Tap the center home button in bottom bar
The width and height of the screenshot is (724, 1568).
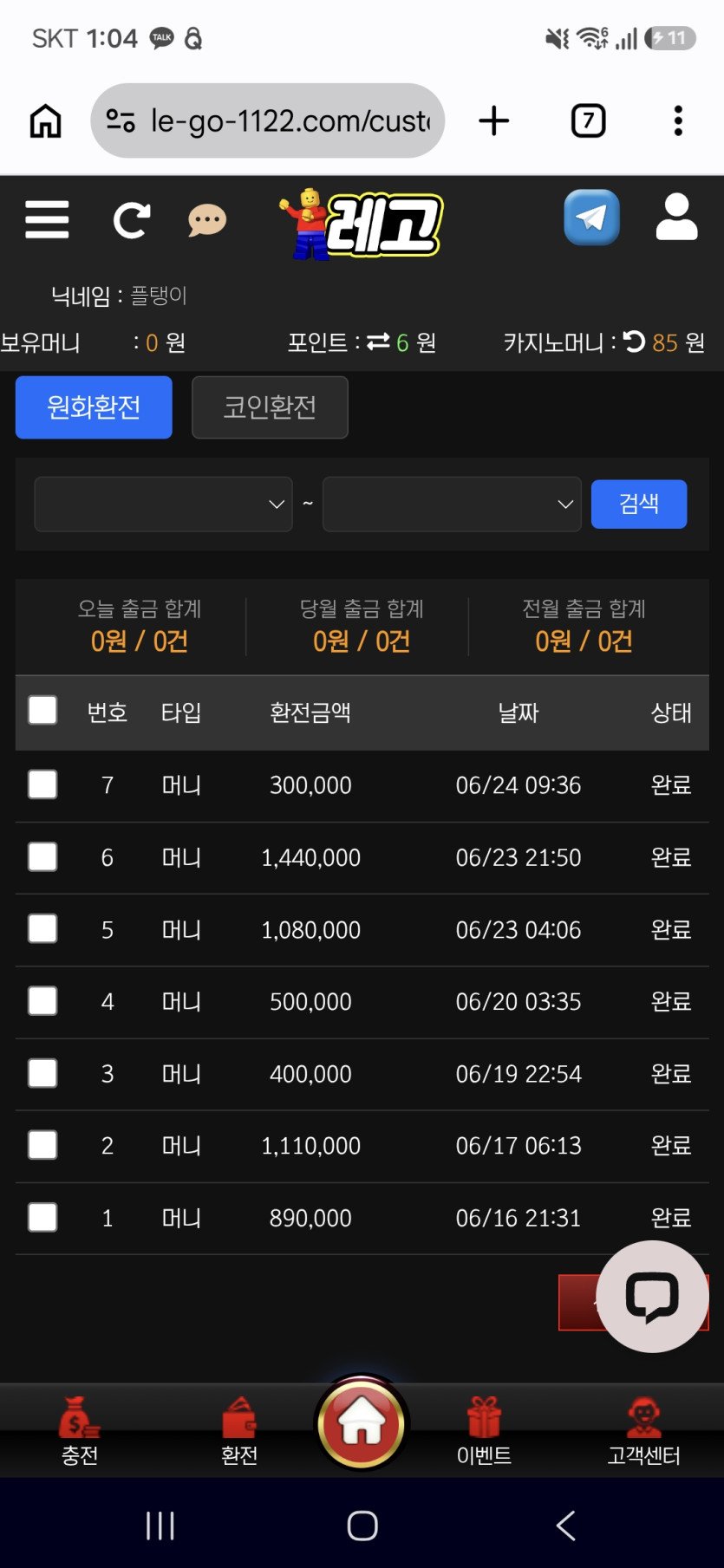[362, 1423]
